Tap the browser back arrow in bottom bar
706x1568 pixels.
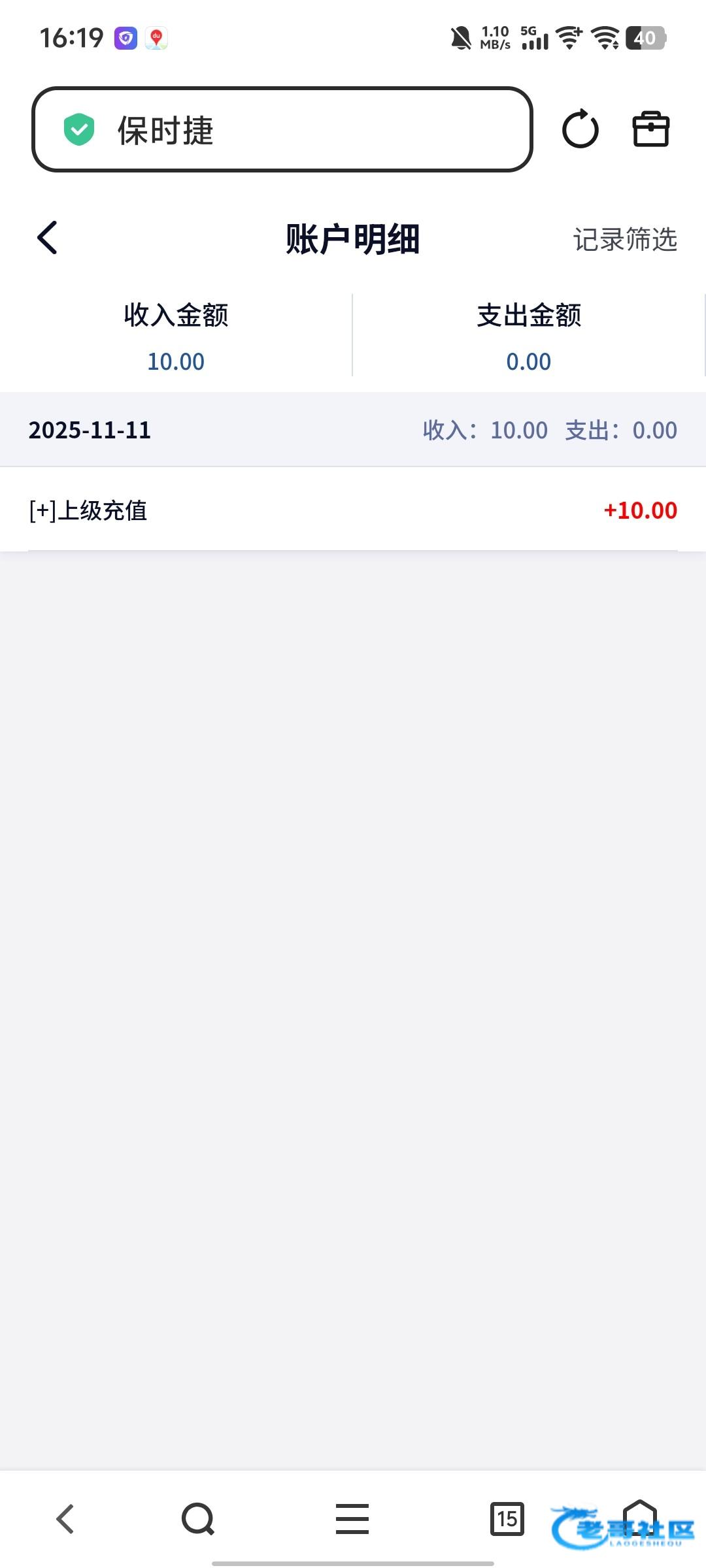(65, 1519)
